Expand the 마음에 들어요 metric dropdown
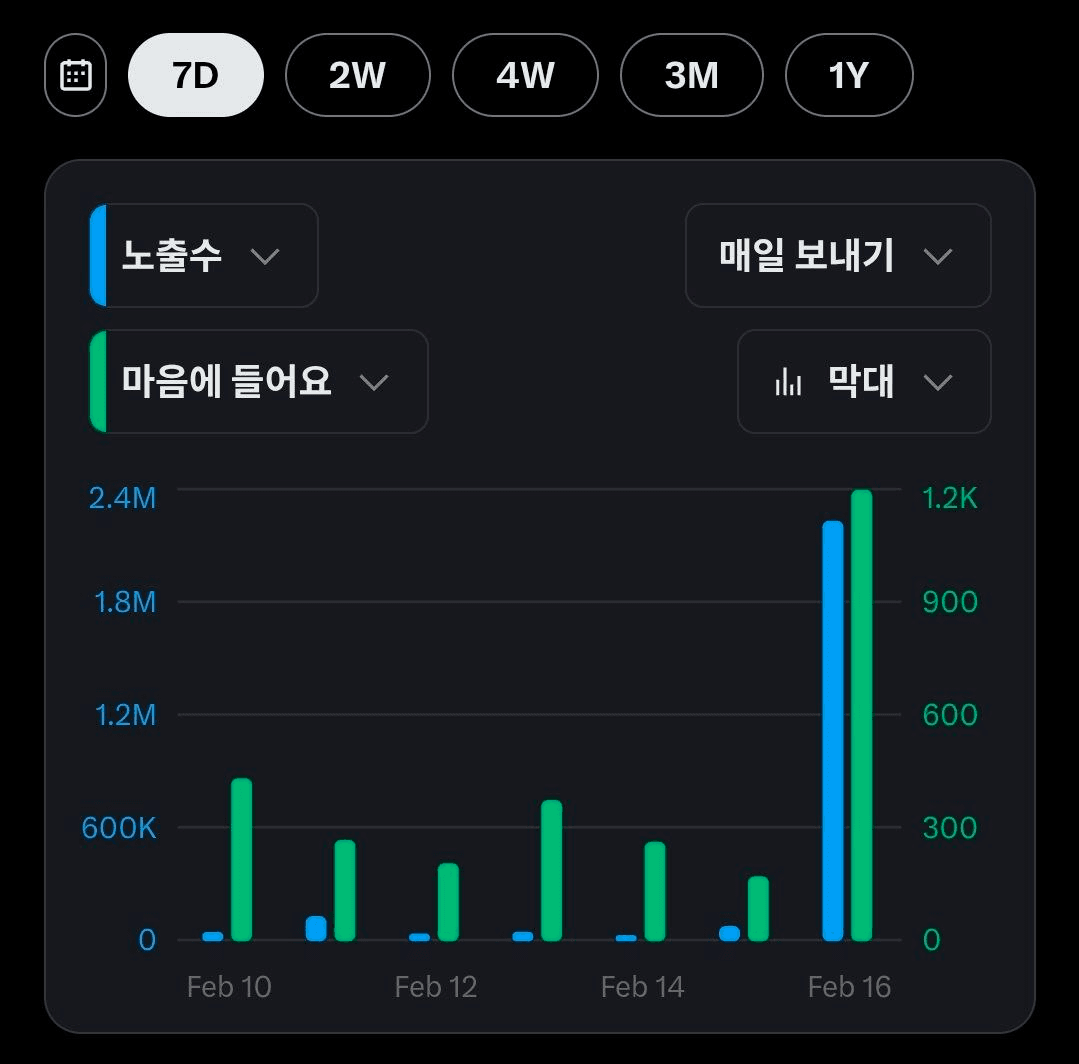Image resolution: width=1079 pixels, height=1064 pixels. (259, 382)
